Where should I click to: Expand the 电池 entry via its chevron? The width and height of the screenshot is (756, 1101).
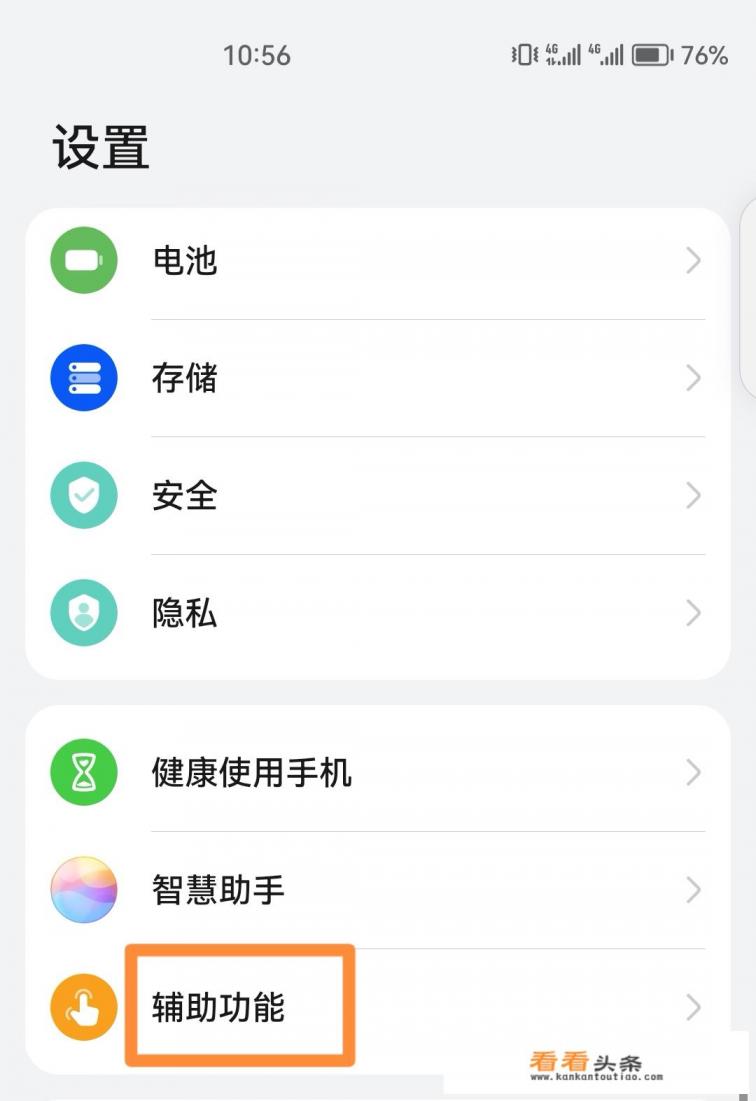coord(693,260)
